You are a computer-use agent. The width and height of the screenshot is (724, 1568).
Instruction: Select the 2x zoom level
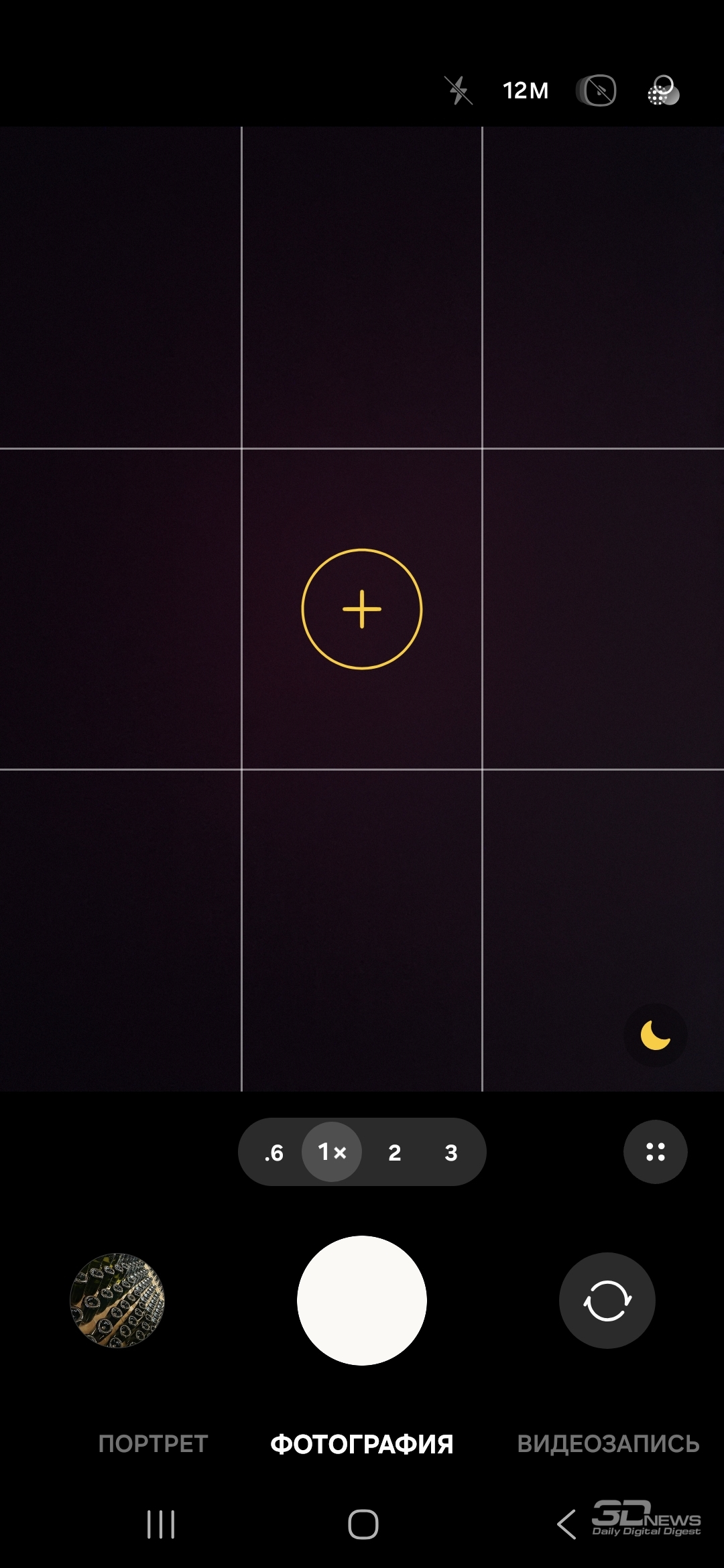coord(395,1153)
